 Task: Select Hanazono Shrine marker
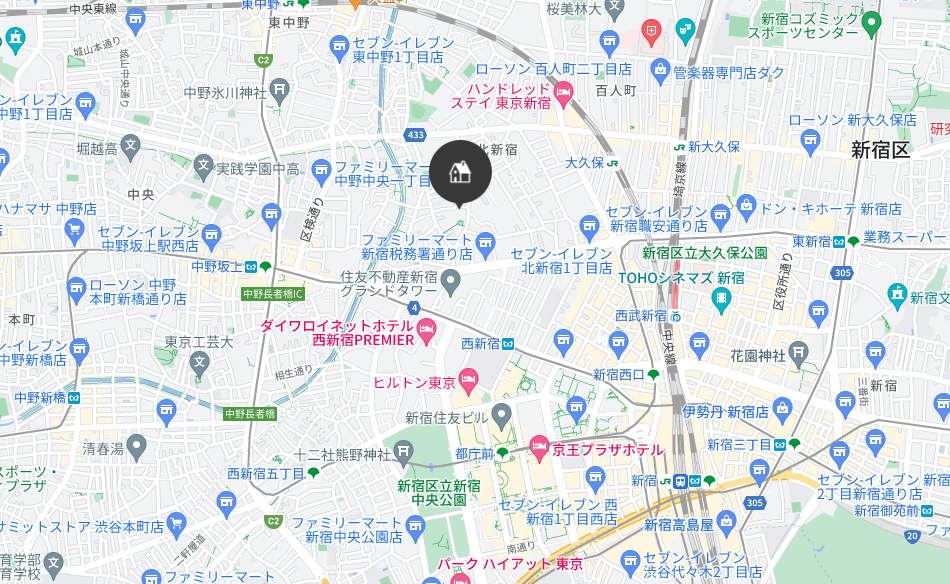point(797,351)
